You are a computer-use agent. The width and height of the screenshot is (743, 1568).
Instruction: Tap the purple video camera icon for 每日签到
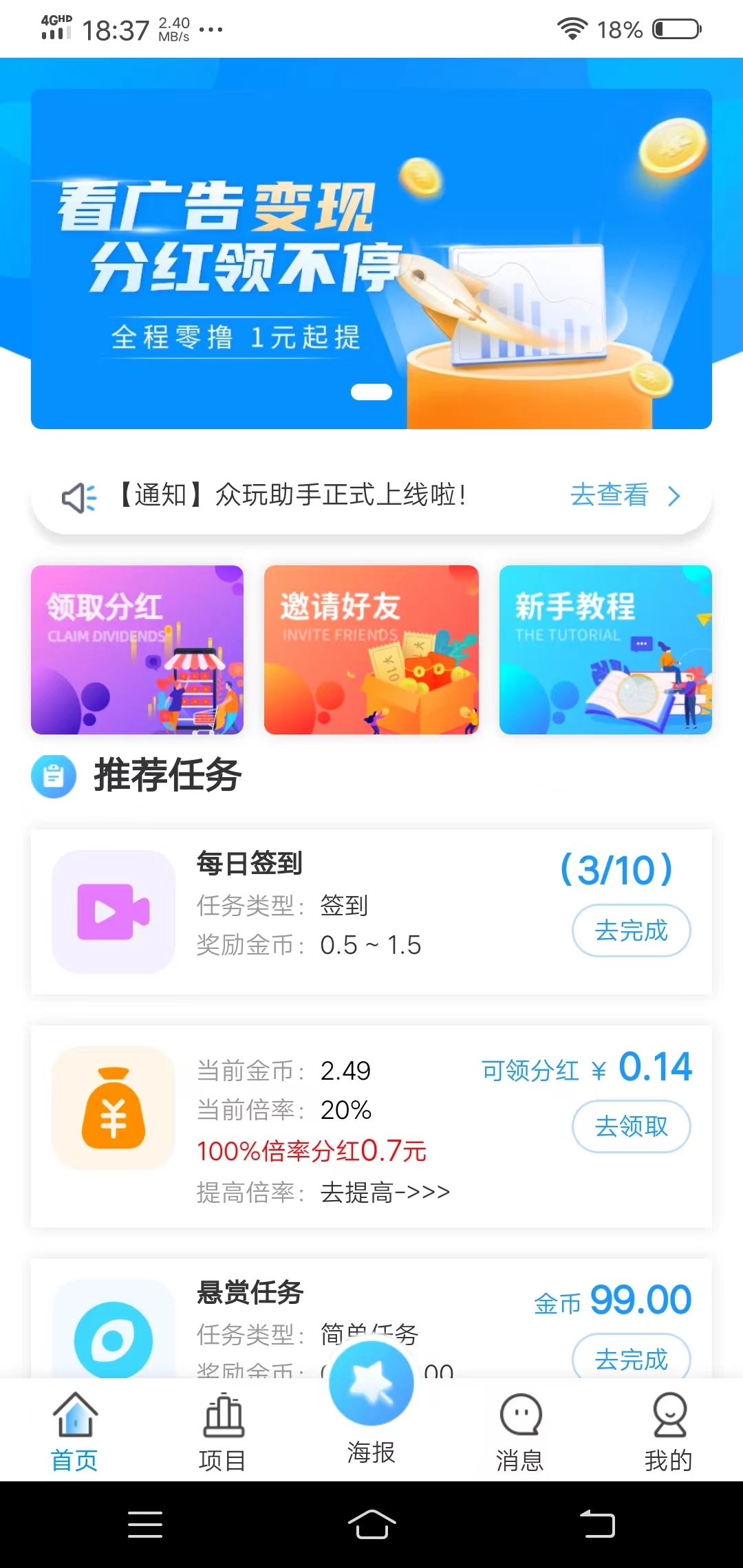tap(113, 912)
